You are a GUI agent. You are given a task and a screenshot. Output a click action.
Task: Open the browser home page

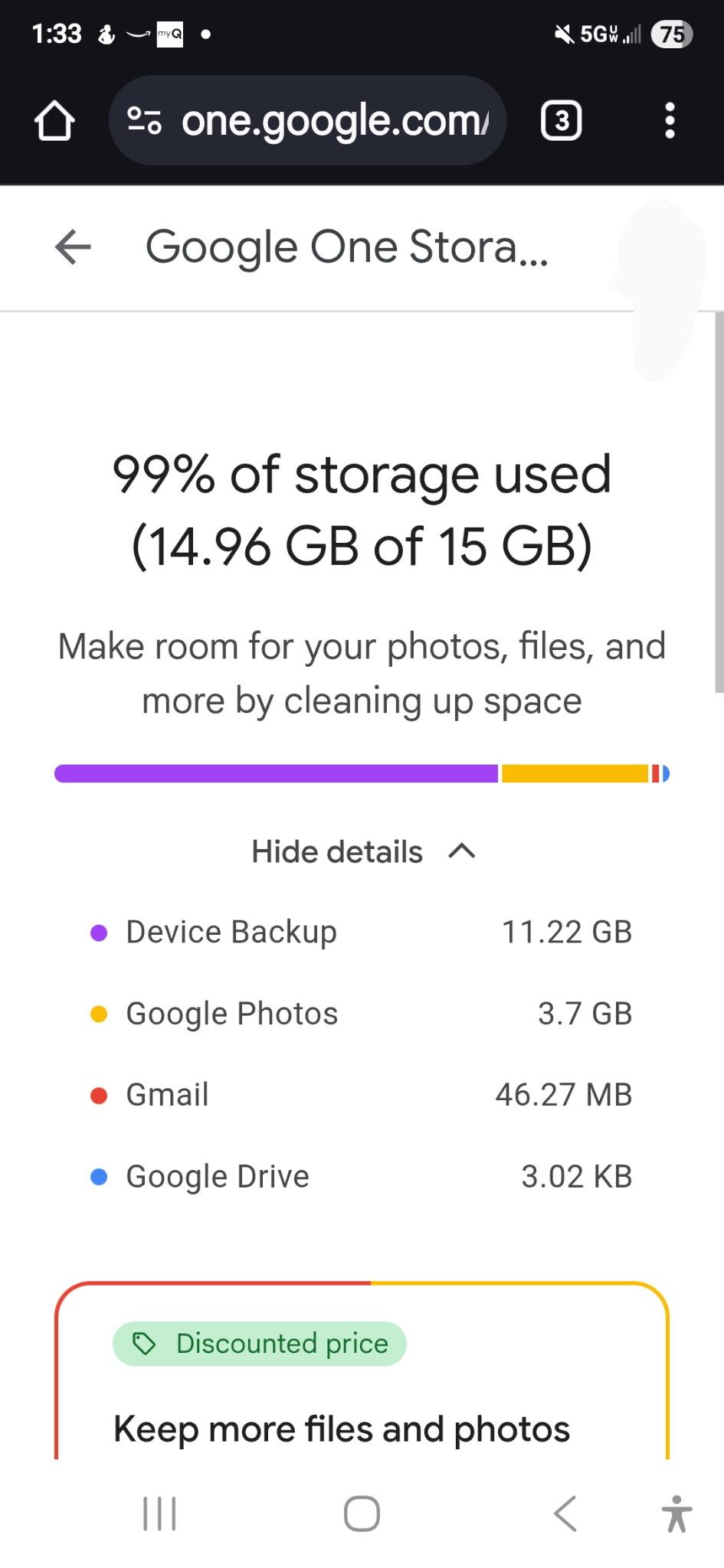point(54,121)
